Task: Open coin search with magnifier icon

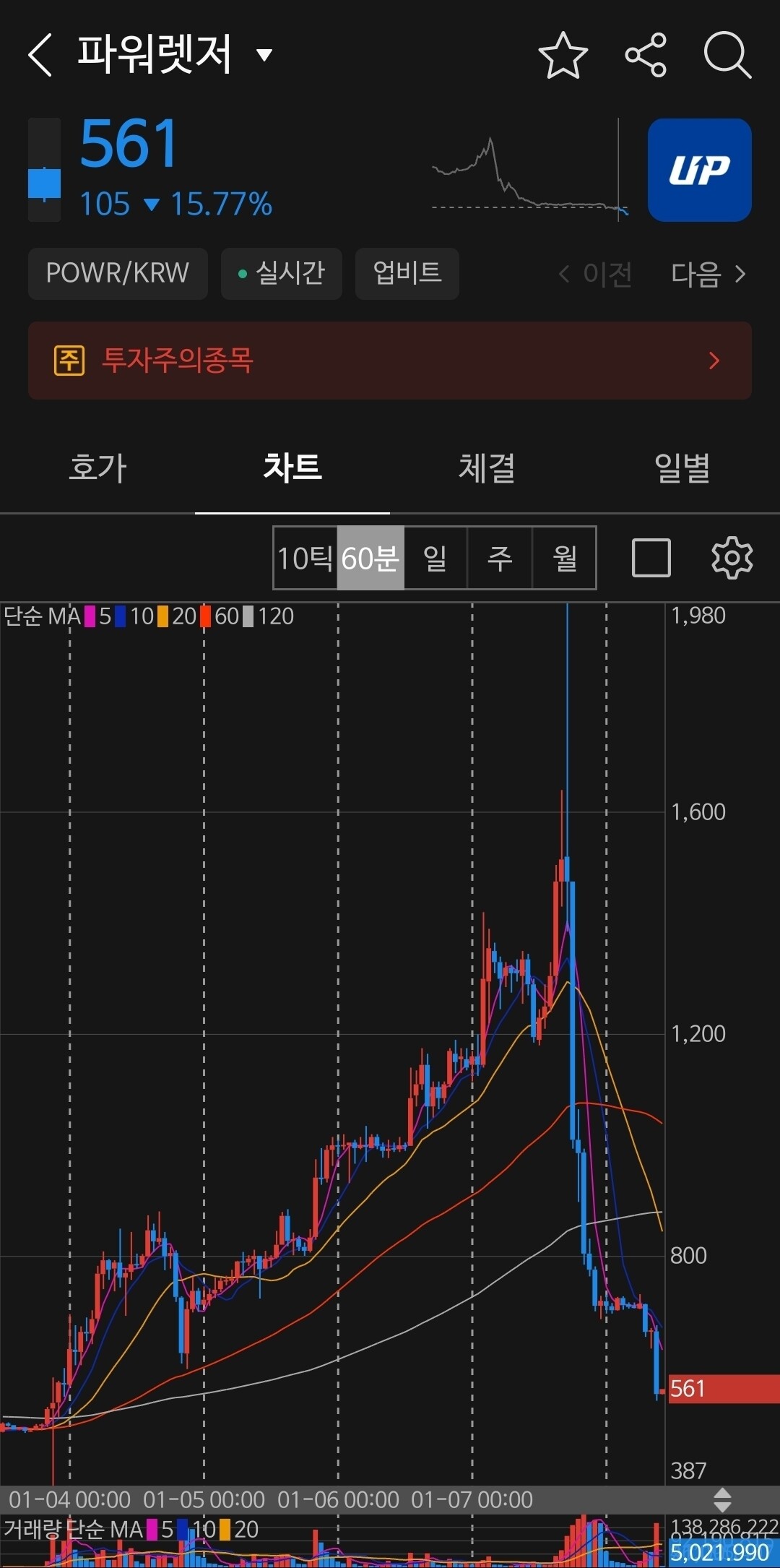Action: [x=728, y=56]
